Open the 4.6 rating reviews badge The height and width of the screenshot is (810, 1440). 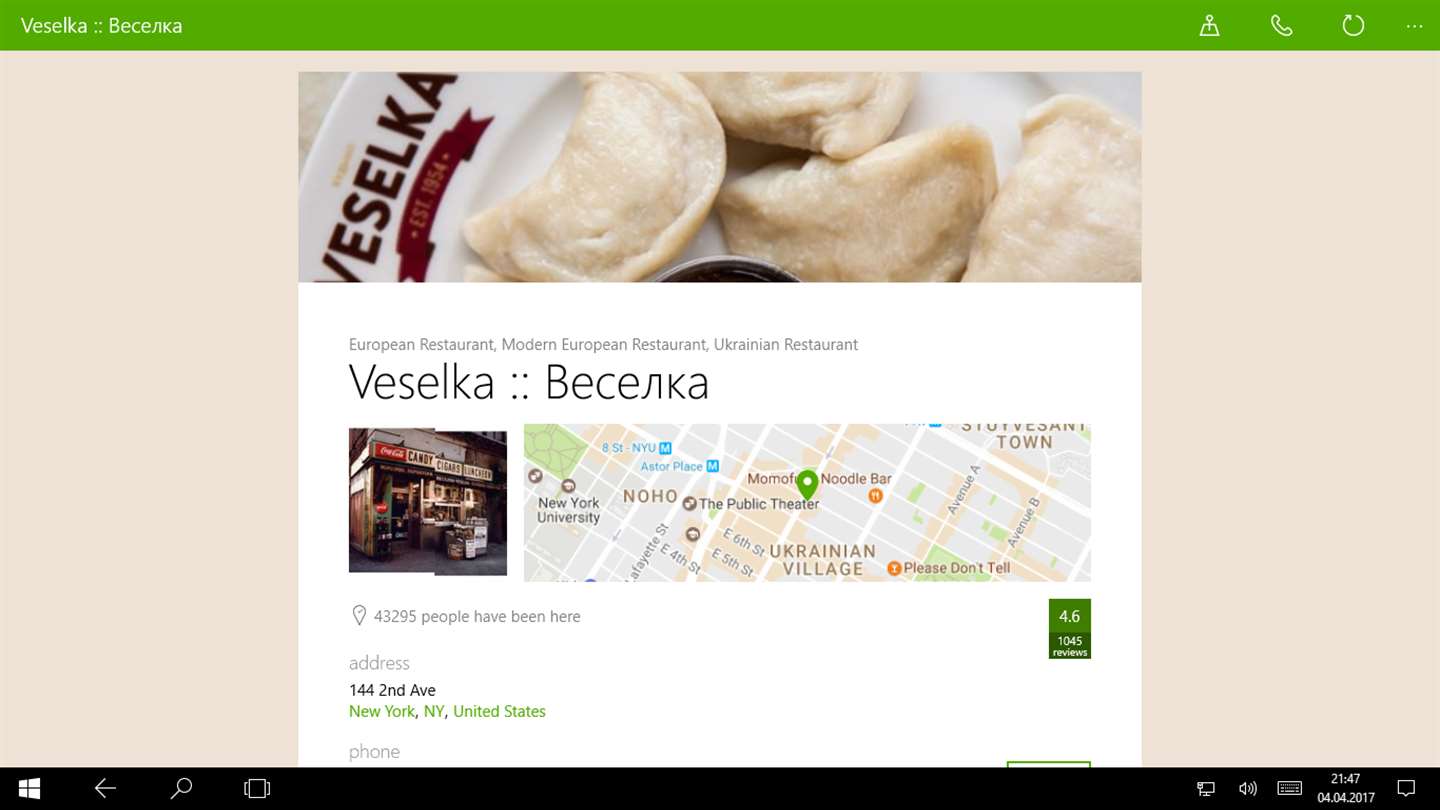(x=1069, y=628)
